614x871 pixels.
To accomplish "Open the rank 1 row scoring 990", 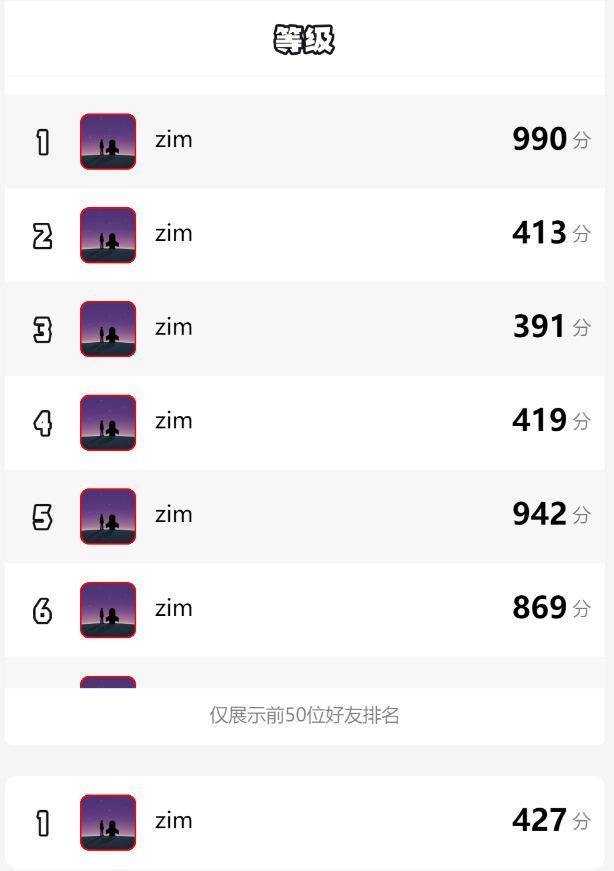I will (305, 141).
